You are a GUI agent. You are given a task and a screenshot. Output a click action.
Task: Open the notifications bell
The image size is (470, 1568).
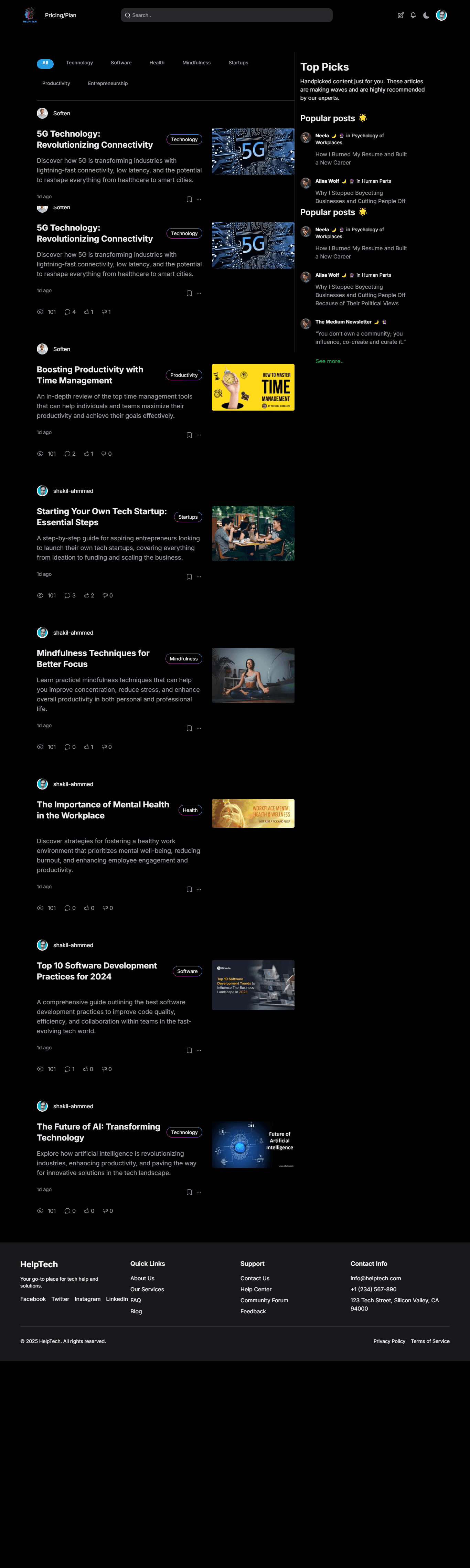(413, 15)
